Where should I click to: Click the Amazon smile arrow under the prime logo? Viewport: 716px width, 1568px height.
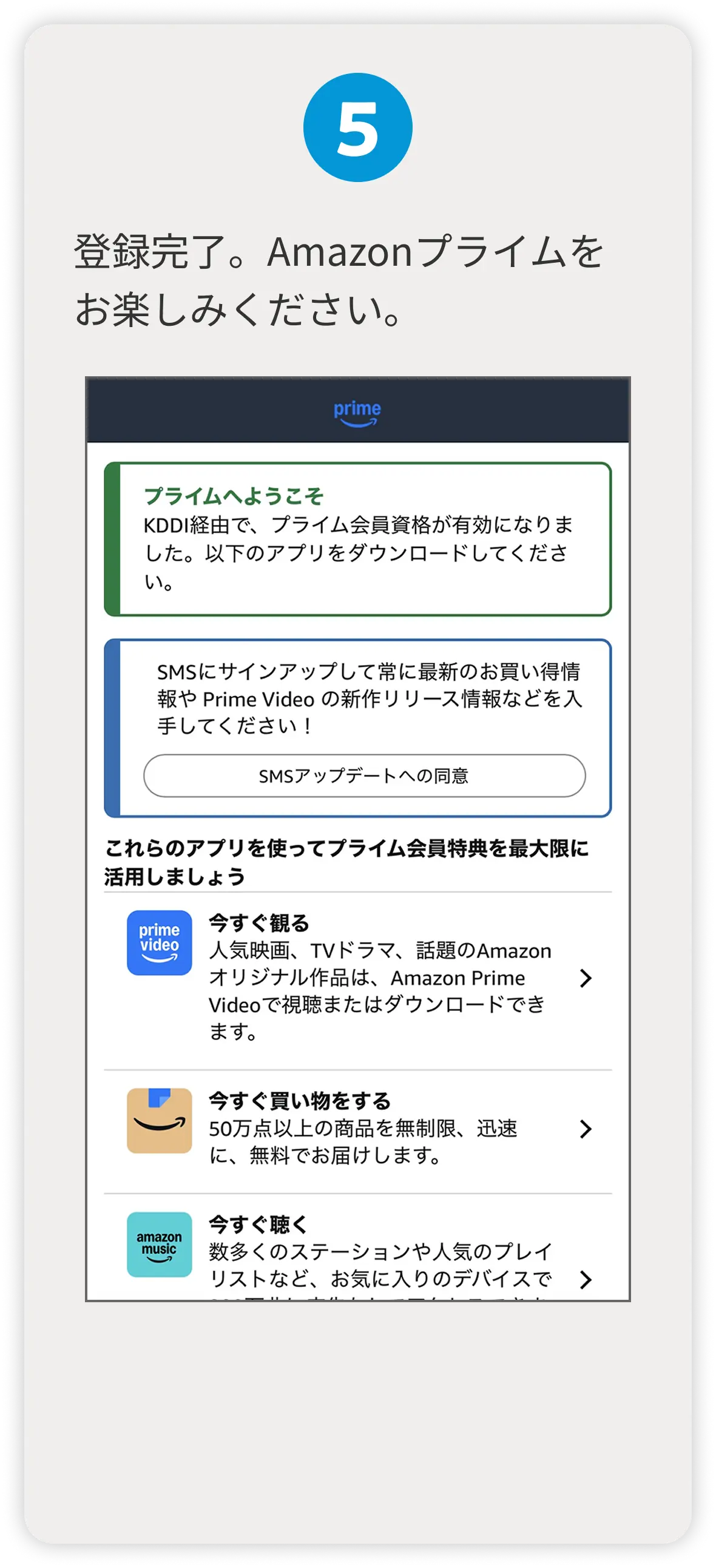point(358,421)
